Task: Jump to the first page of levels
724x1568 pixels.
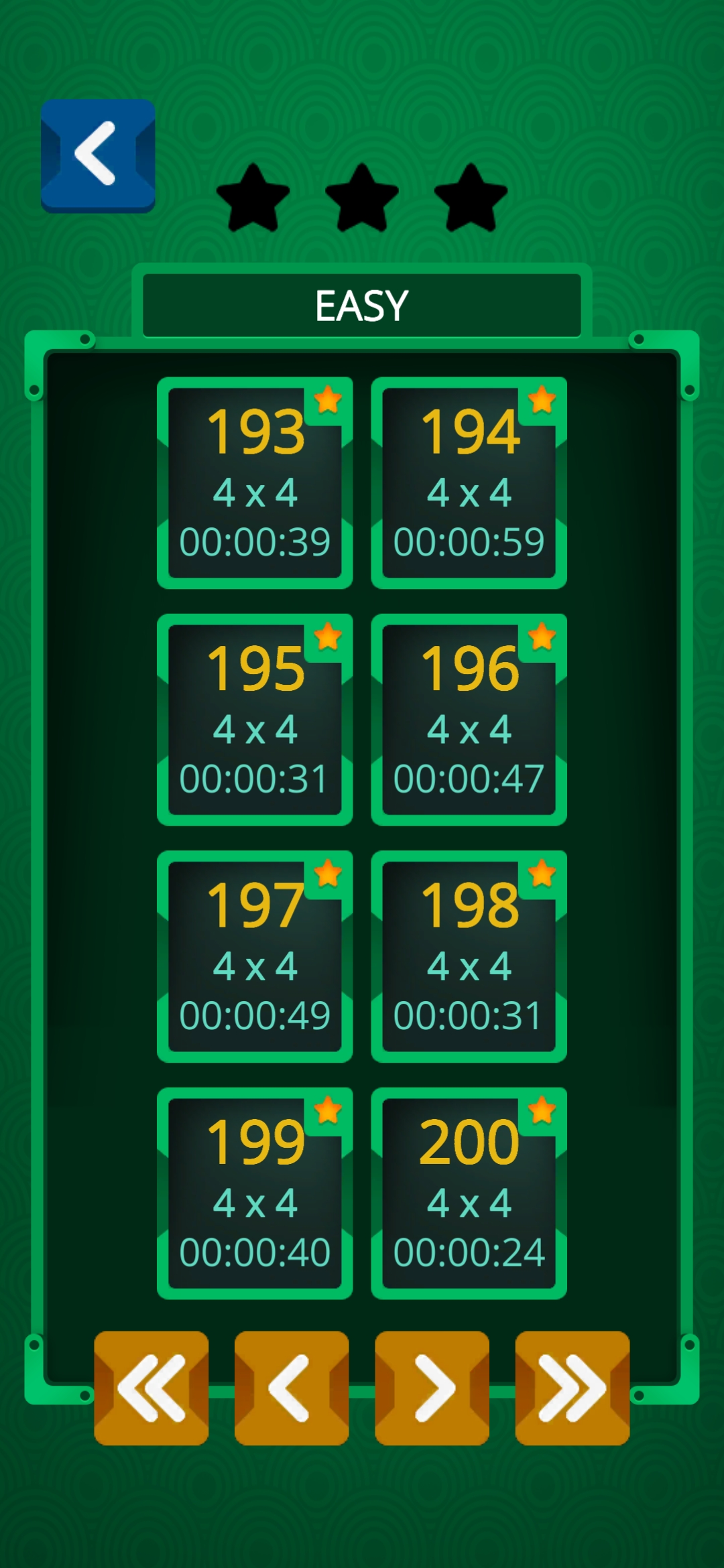Action: coord(152,1388)
